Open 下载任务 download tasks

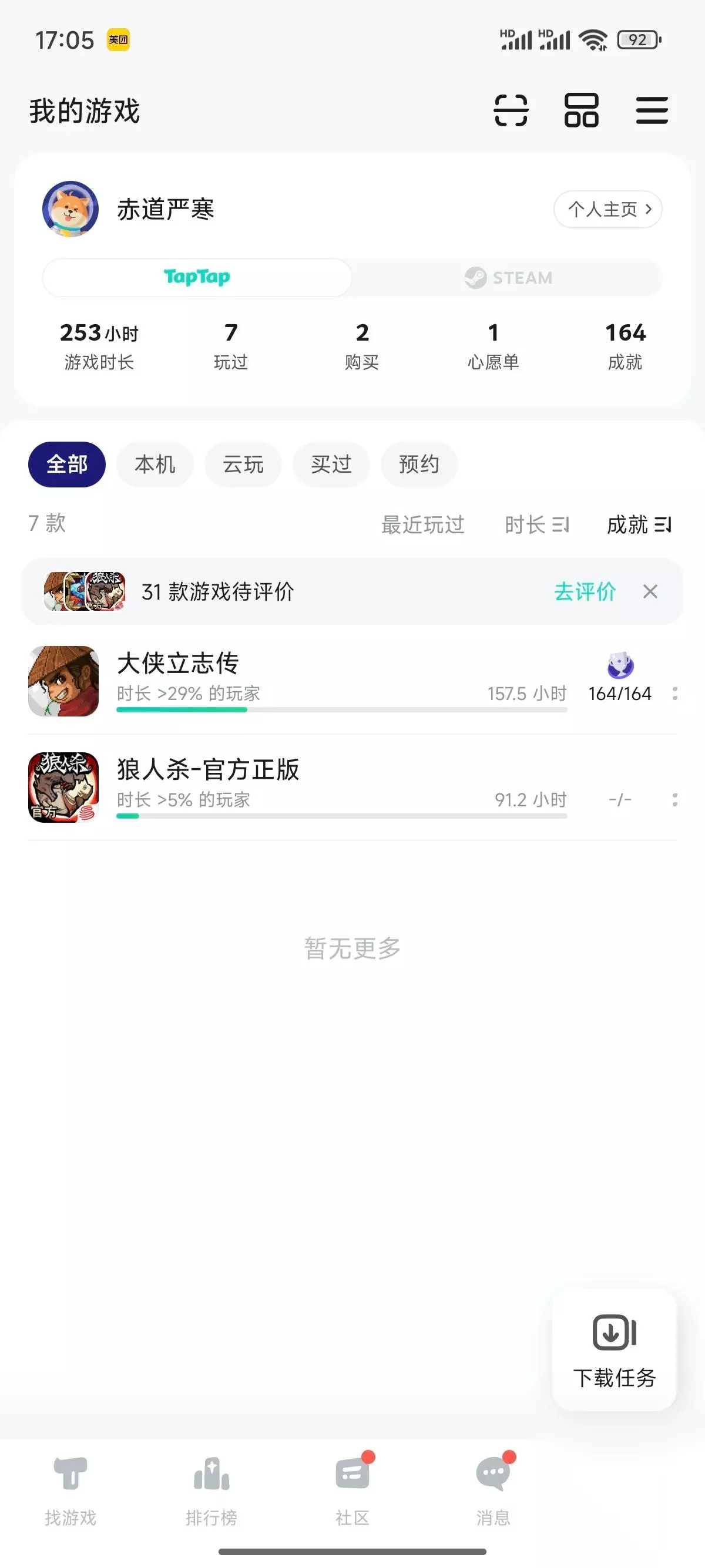tap(615, 1350)
